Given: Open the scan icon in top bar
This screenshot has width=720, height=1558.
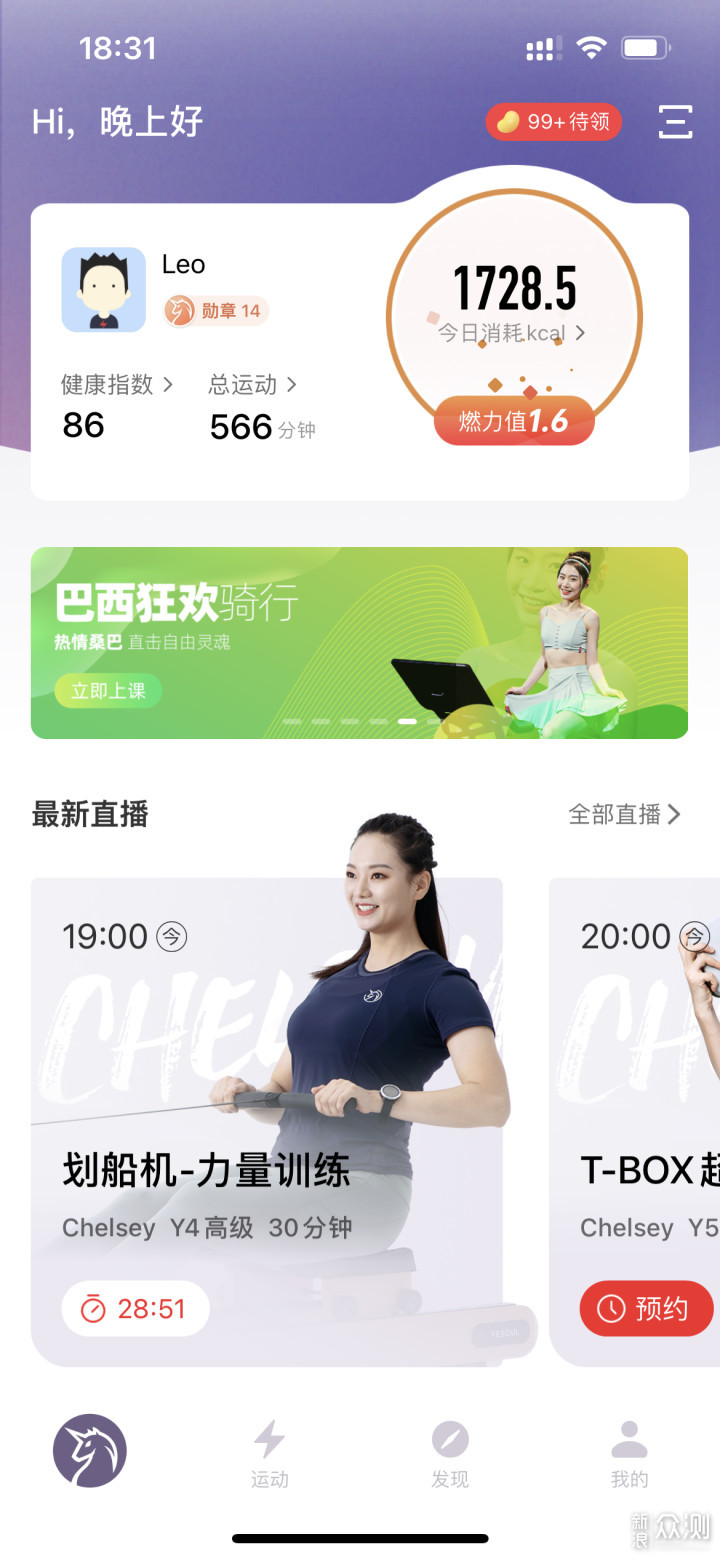Looking at the screenshot, I should click(x=675, y=122).
